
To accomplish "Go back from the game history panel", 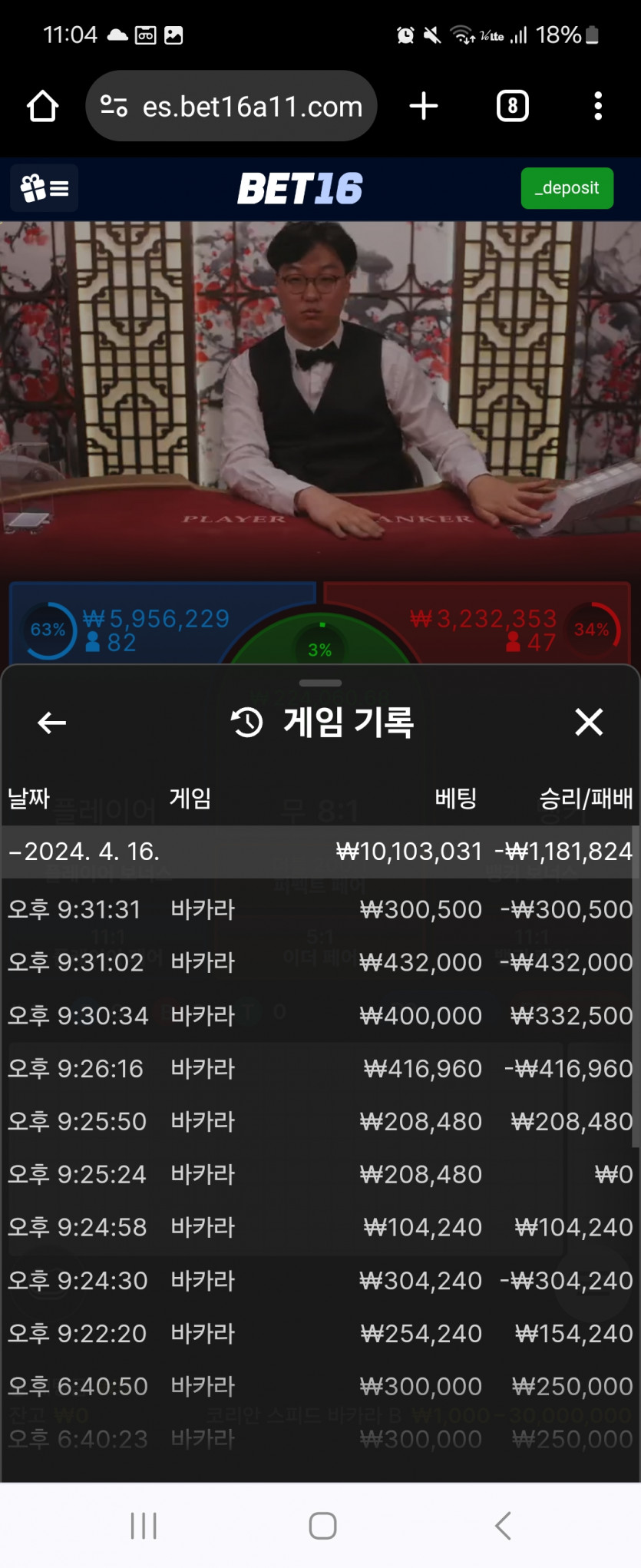I will click(51, 723).
